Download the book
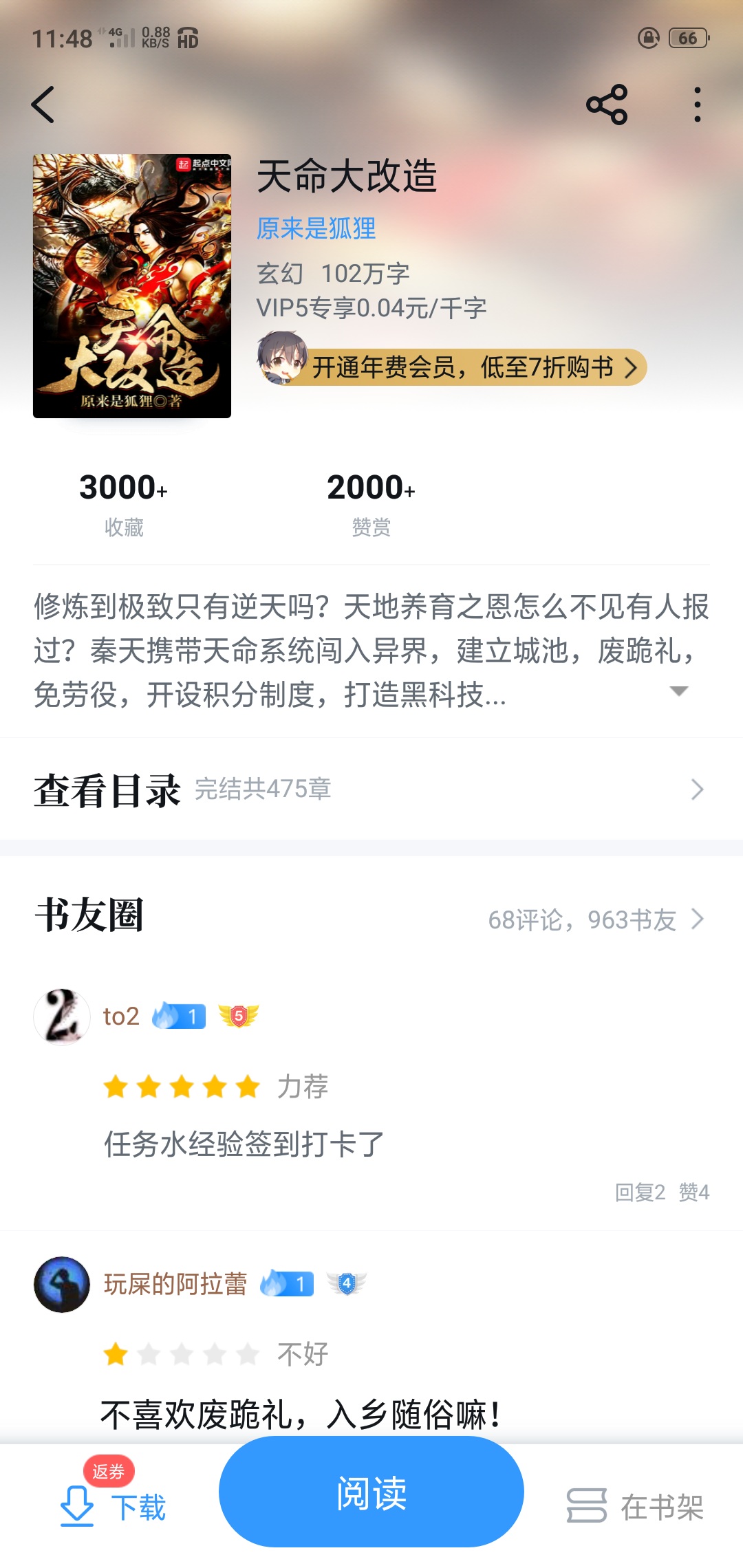743x1568 pixels. [114, 1506]
